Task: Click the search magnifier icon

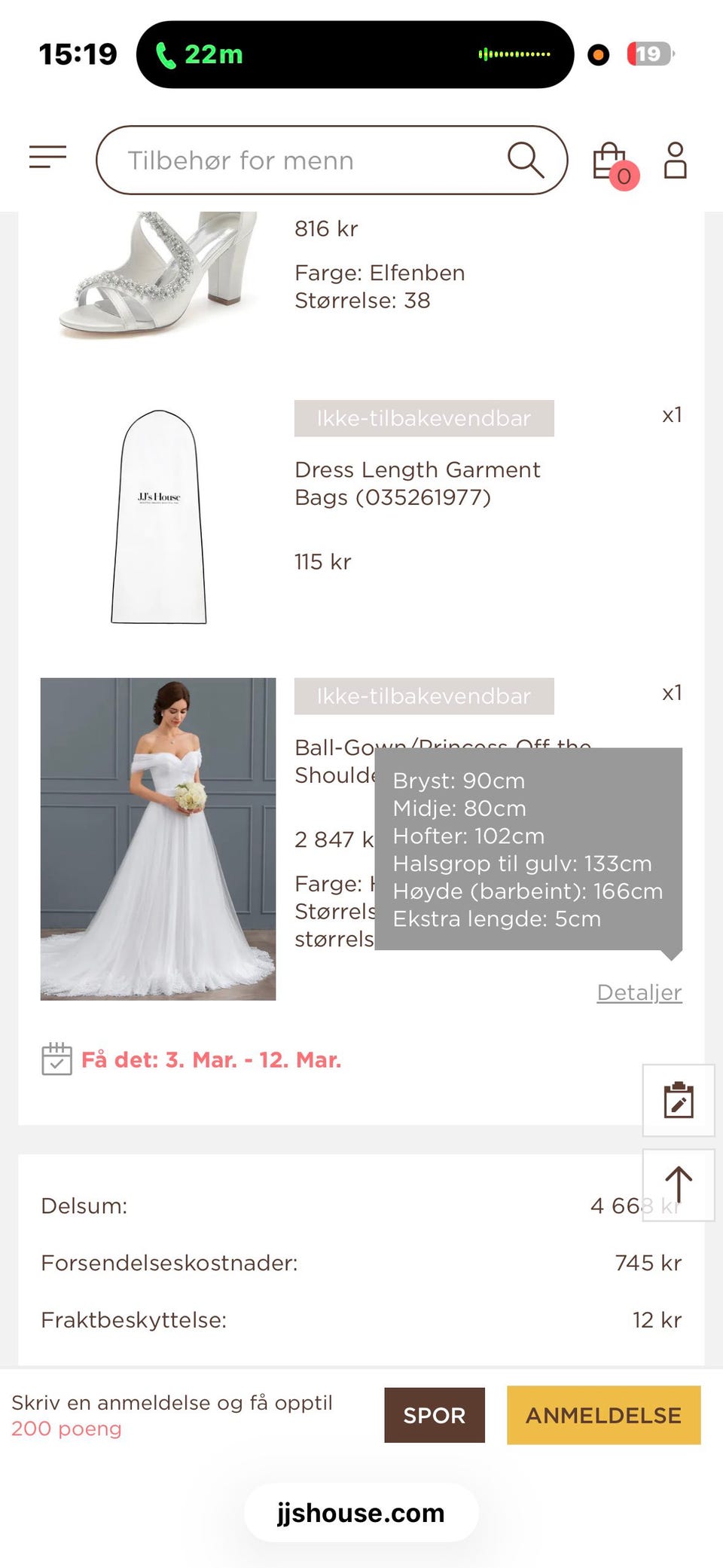Action: (x=526, y=159)
